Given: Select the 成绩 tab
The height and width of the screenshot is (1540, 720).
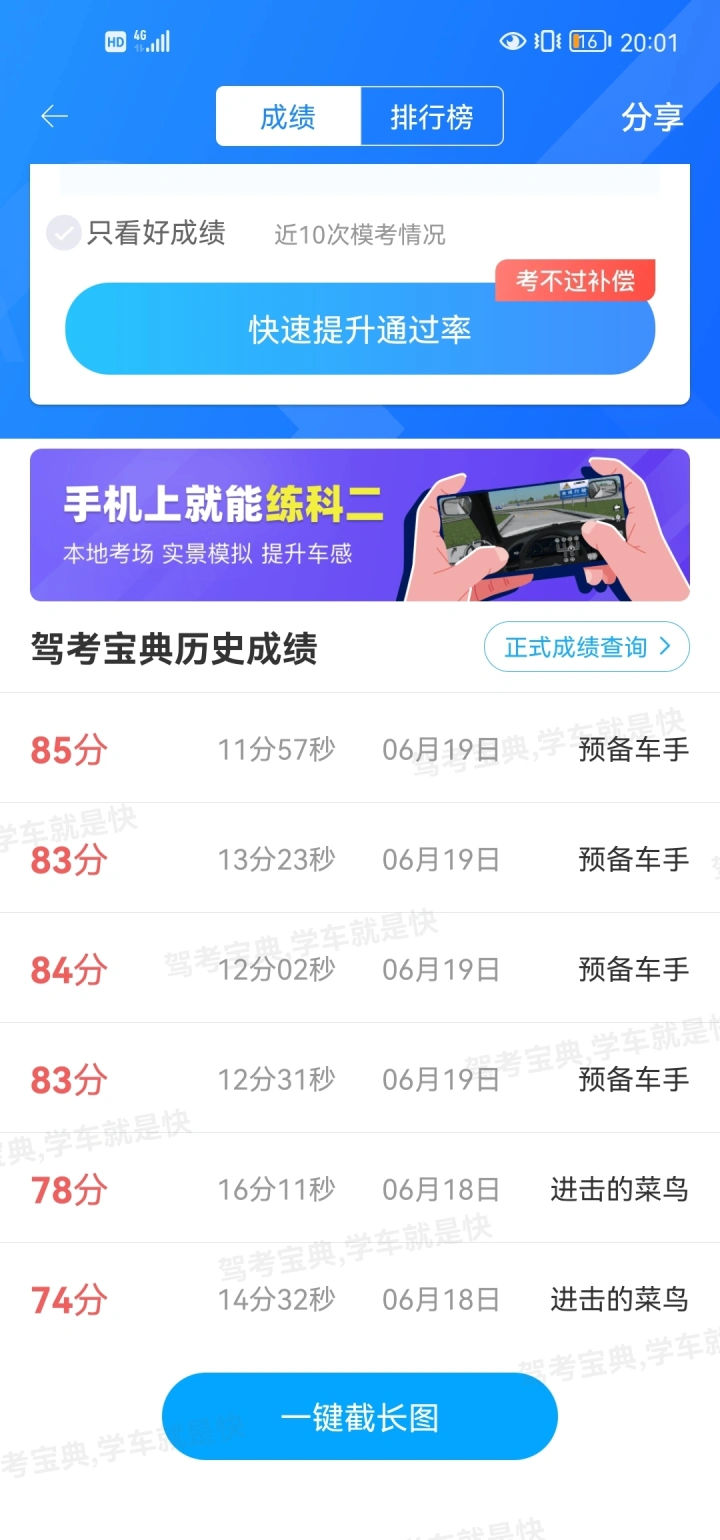Looking at the screenshot, I should tap(288, 117).
